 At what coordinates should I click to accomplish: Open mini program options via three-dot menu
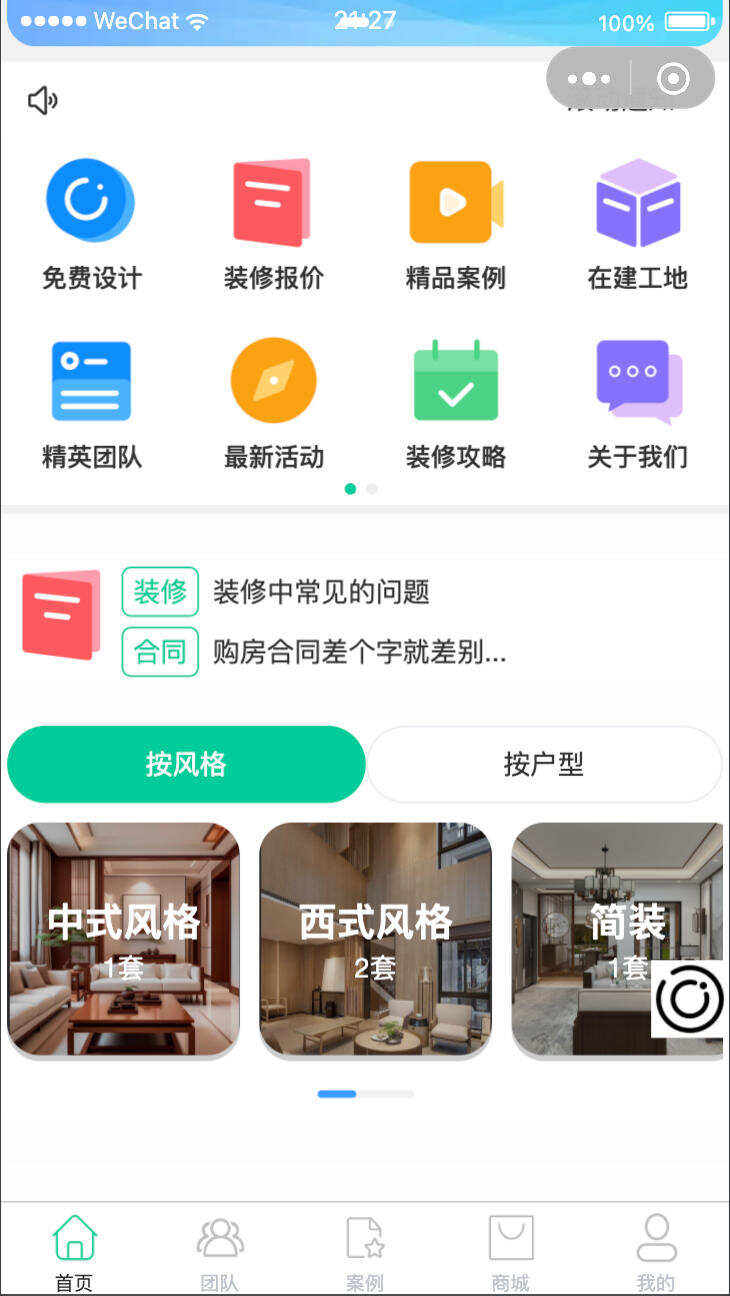click(589, 78)
